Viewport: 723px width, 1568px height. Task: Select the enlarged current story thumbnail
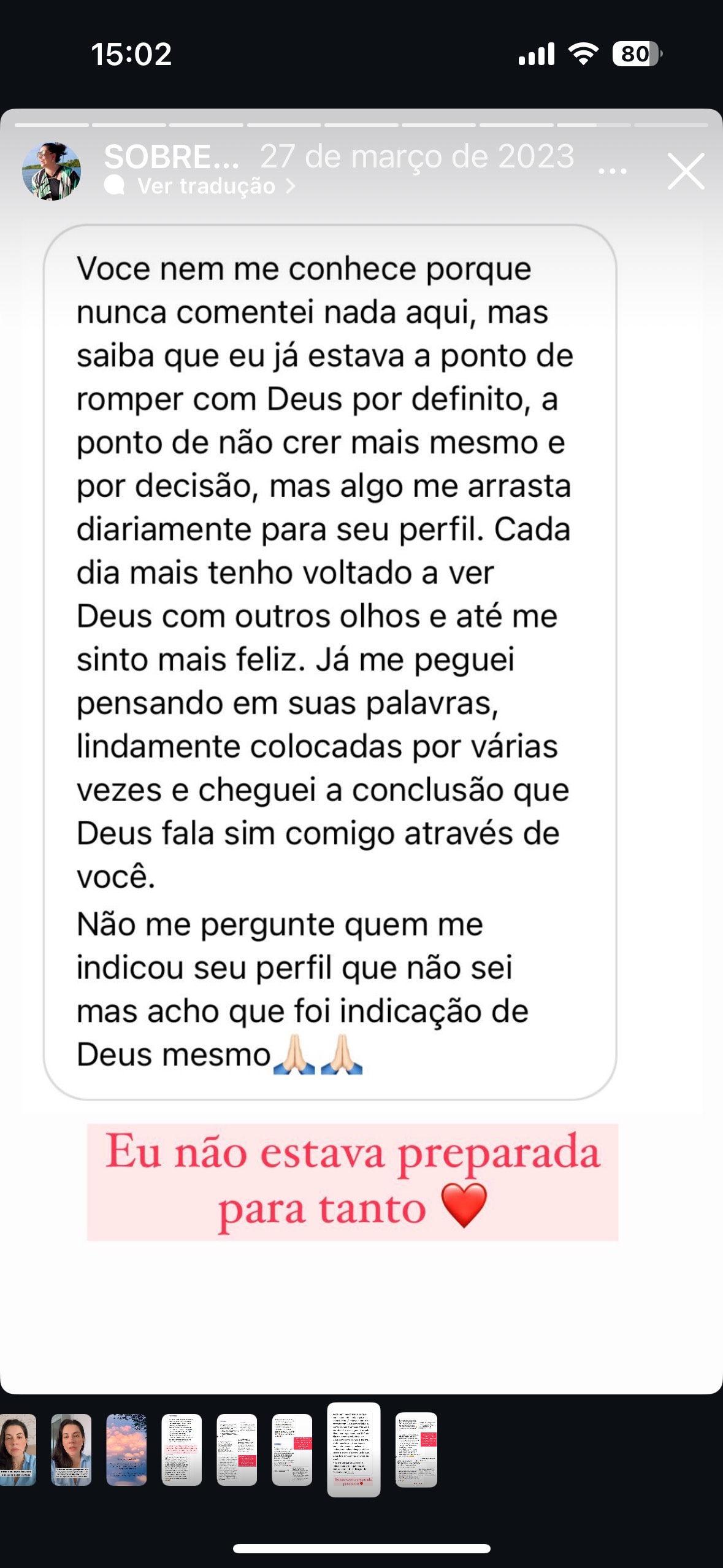[x=354, y=1450]
